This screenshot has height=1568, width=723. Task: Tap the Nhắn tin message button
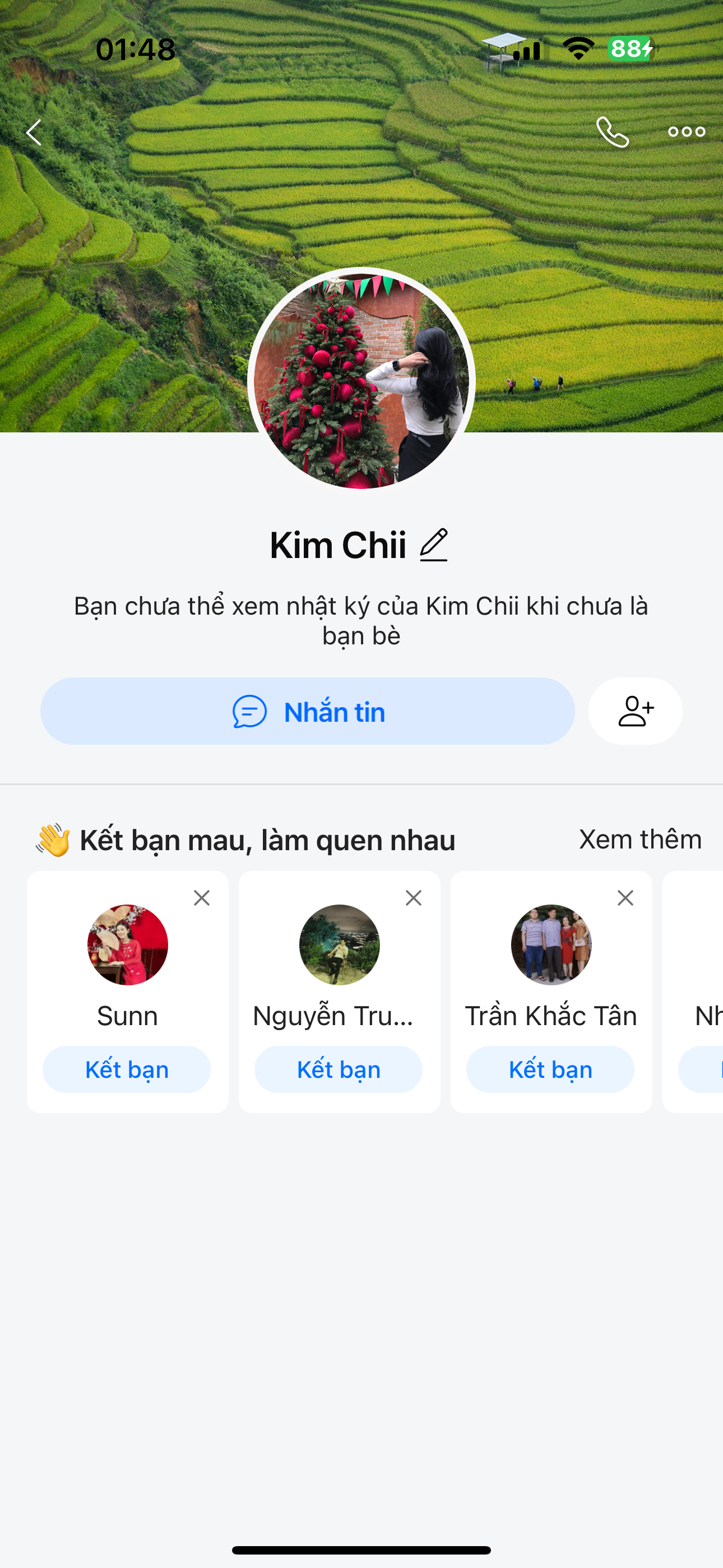click(x=307, y=711)
